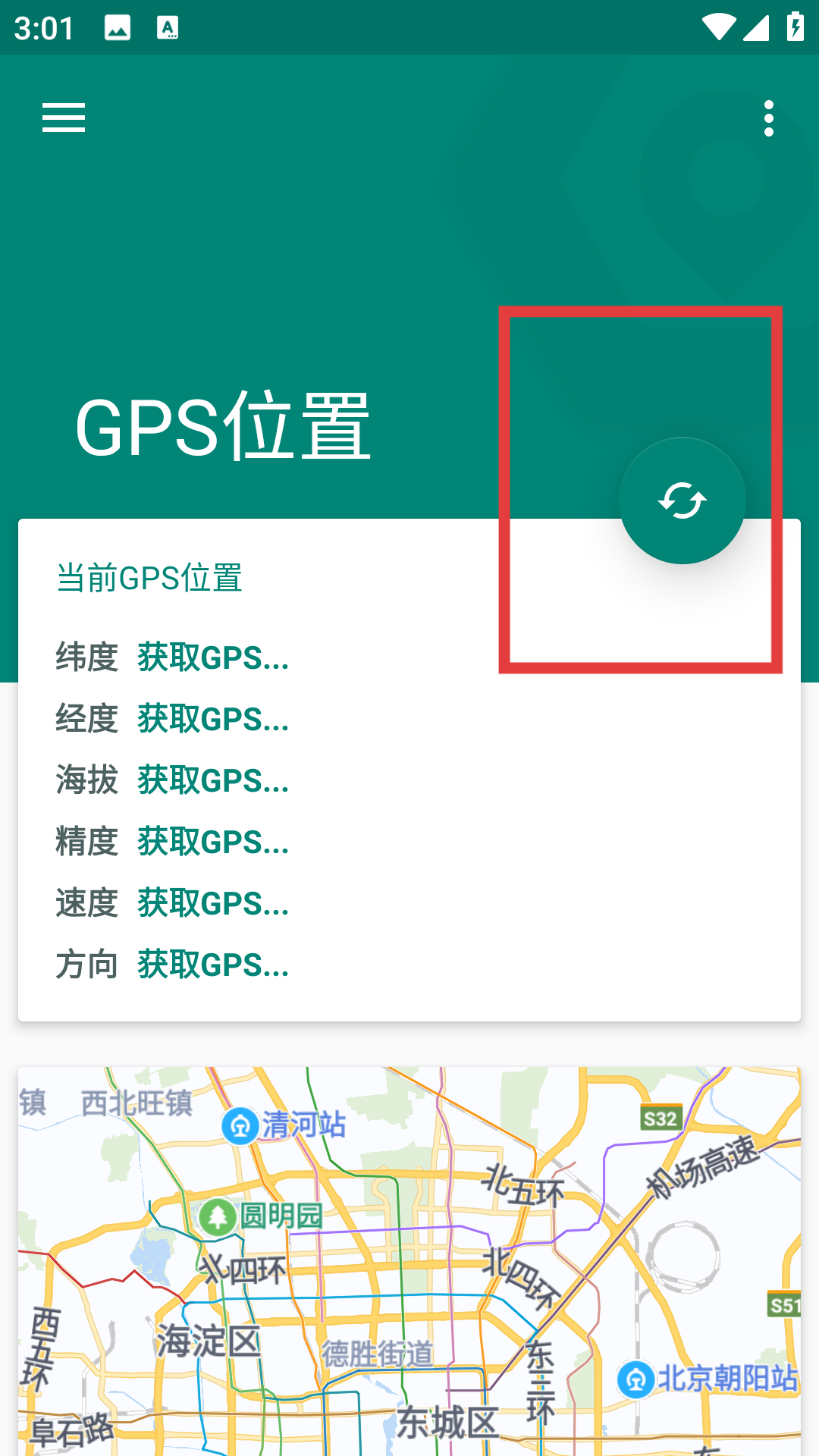Open the three-dot overflow menu
Screen dimensions: 819x1456
(x=769, y=118)
